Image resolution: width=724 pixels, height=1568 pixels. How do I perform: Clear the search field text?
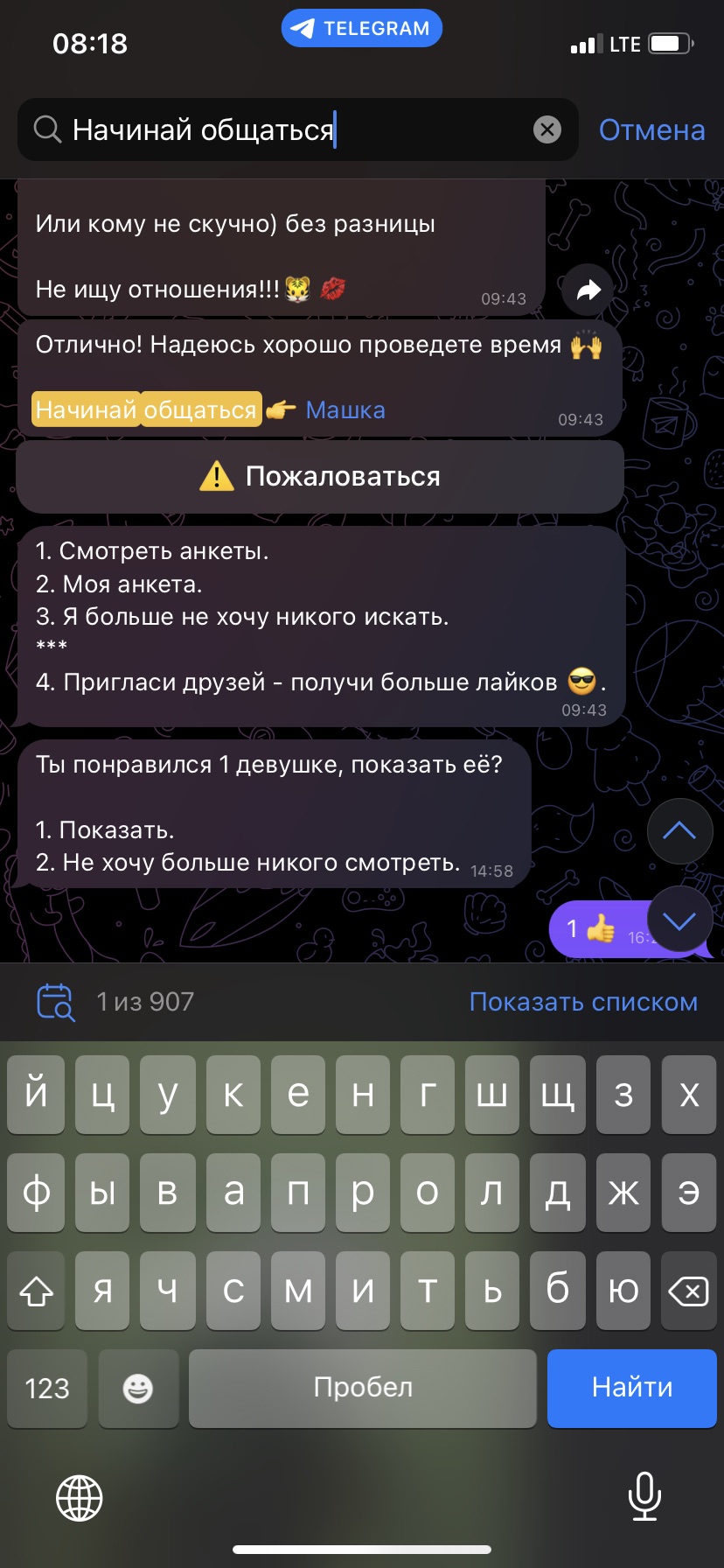[x=547, y=130]
